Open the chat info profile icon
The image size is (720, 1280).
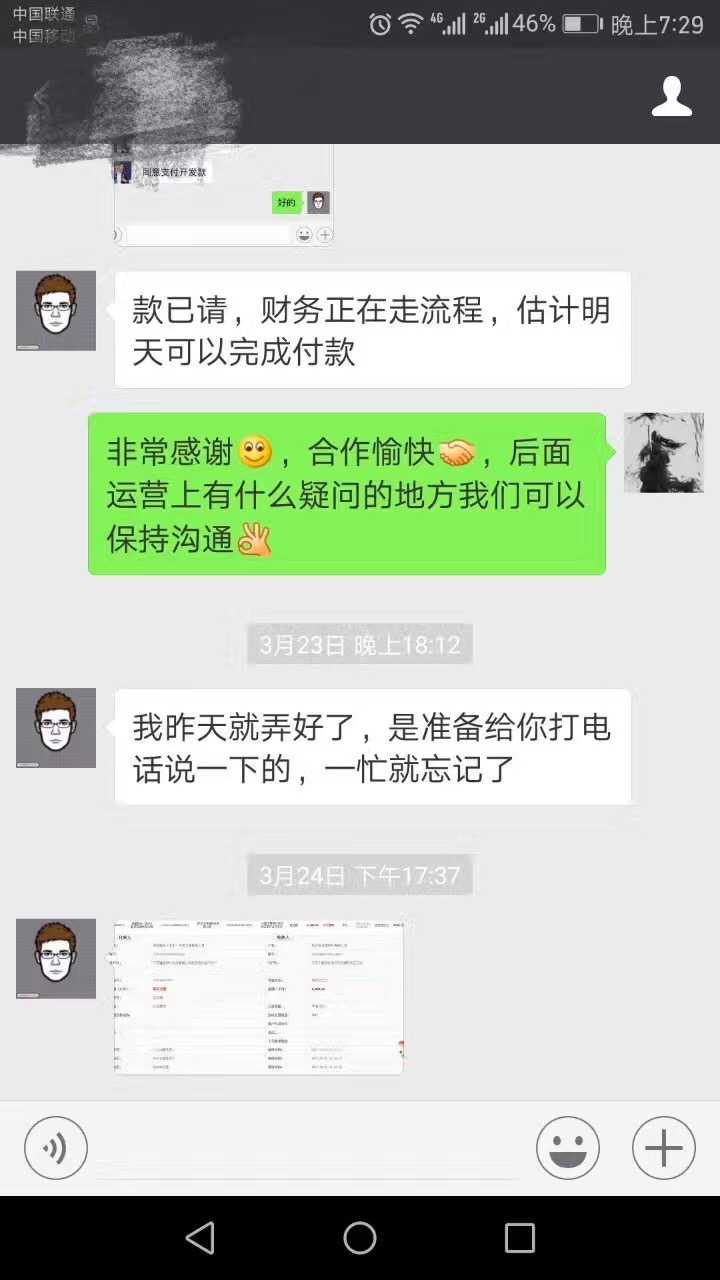tap(671, 97)
